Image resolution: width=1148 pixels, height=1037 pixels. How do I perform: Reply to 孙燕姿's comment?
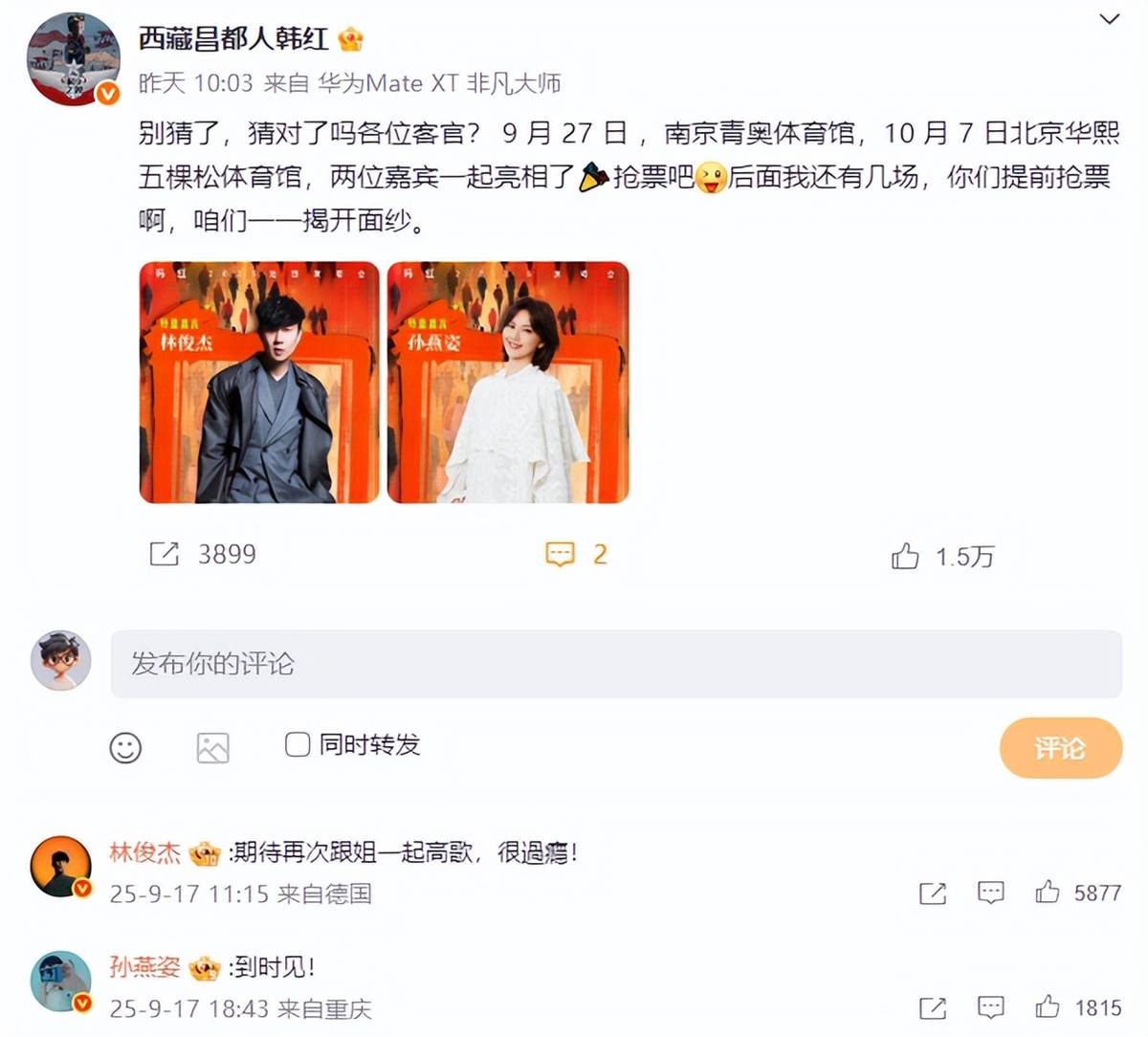(990, 1007)
